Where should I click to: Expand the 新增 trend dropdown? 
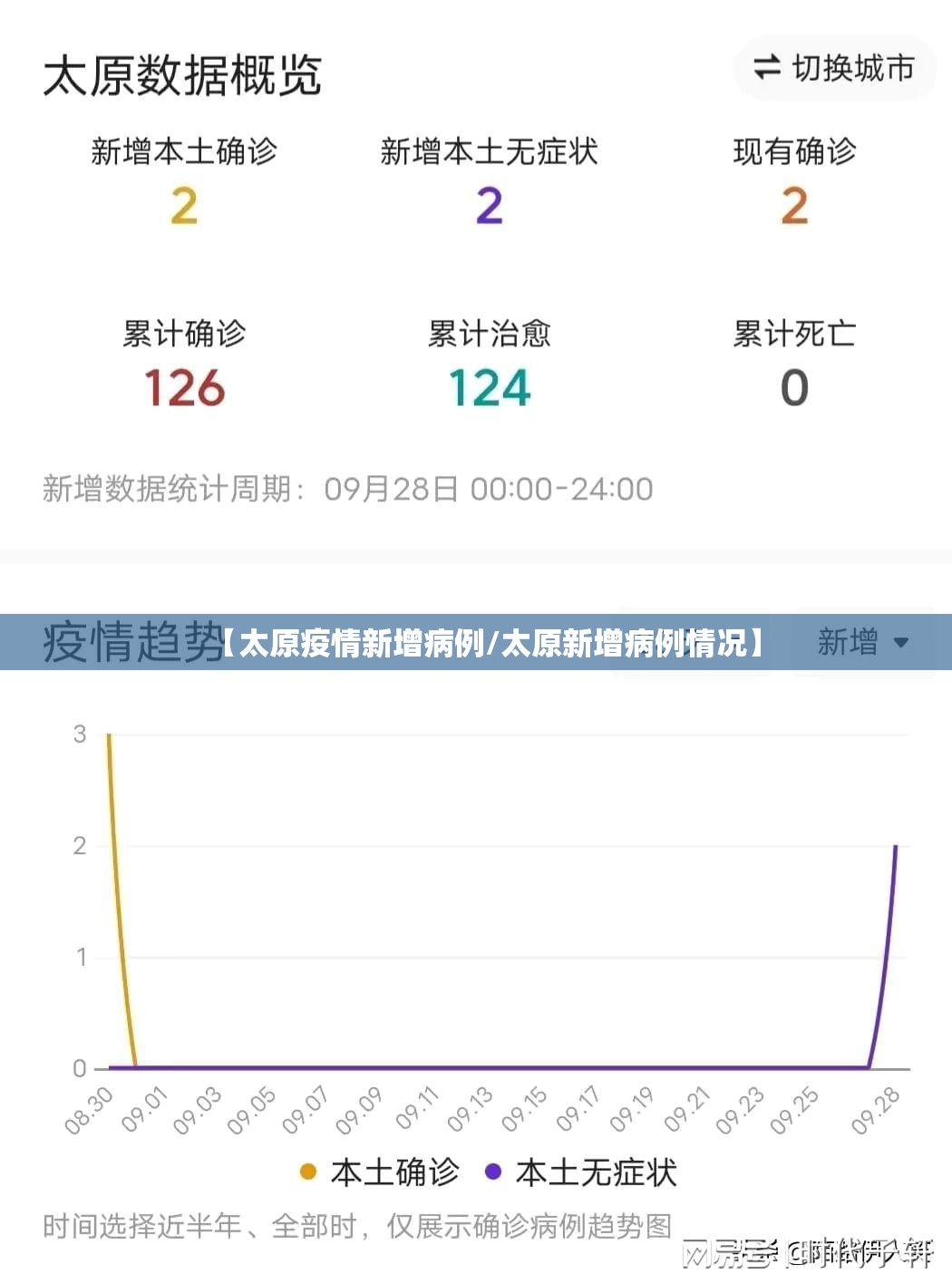pyautogui.click(x=861, y=642)
